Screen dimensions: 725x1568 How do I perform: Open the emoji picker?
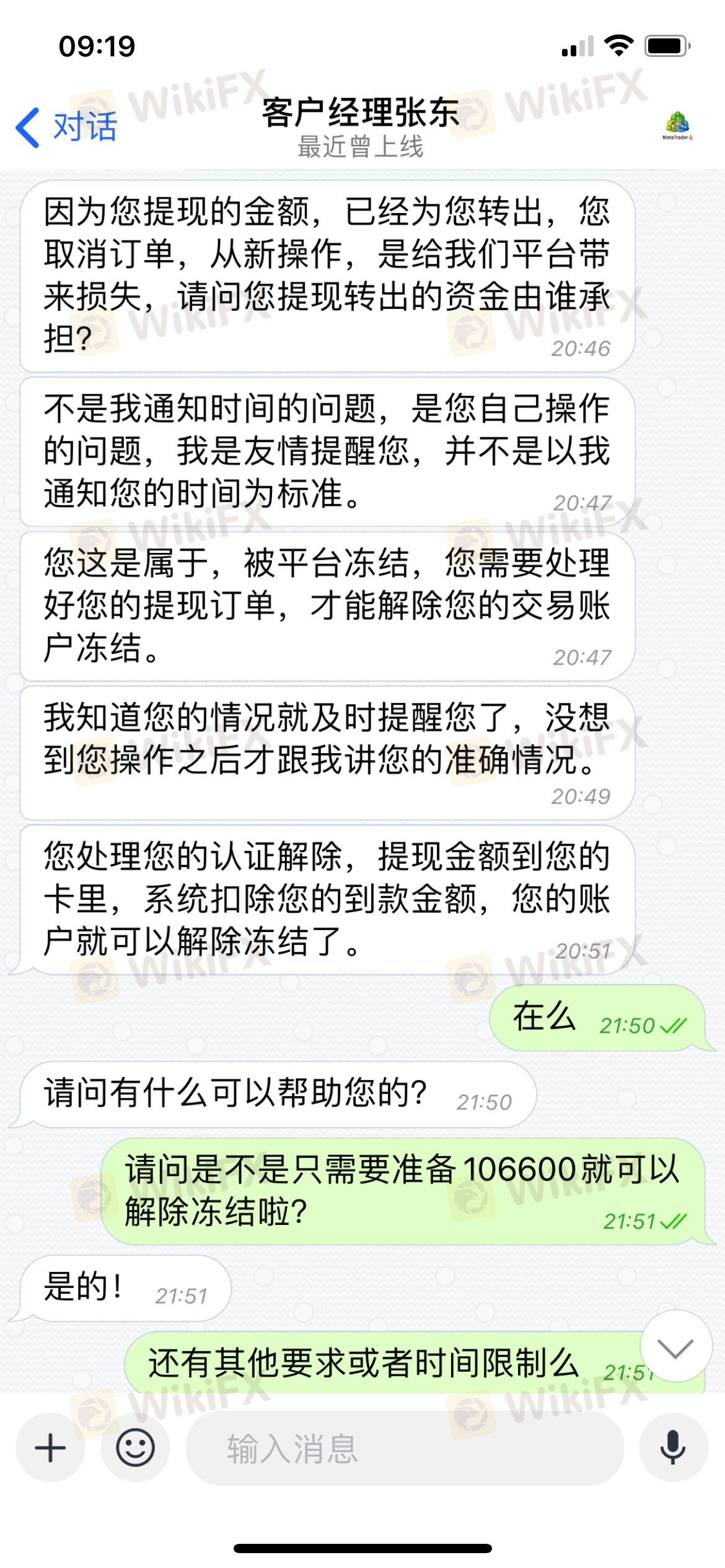[x=135, y=1448]
